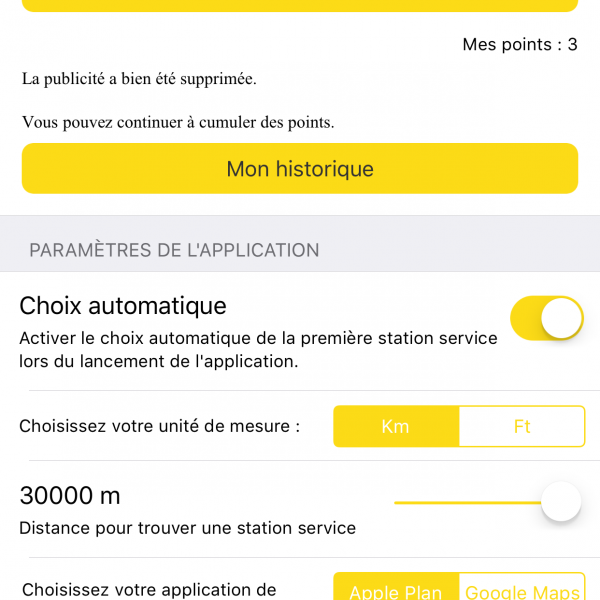Select Google Maps for navigation
Viewport: 600px width, 600px height.
click(522, 589)
